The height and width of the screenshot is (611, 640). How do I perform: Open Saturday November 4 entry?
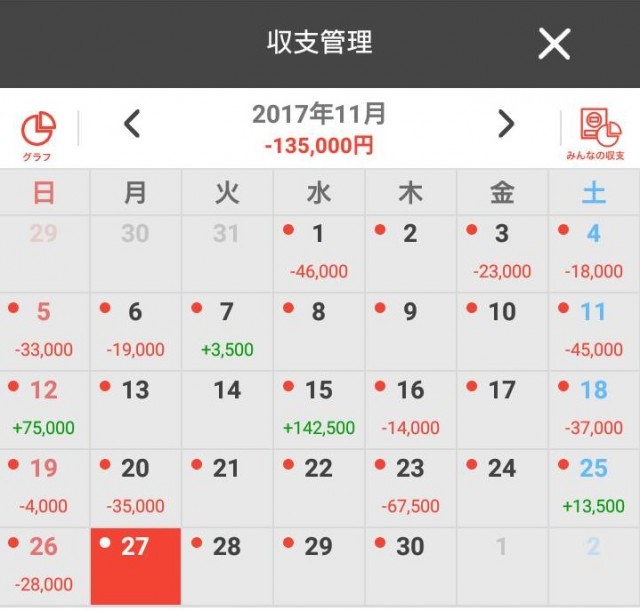click(x=594, y=252)
